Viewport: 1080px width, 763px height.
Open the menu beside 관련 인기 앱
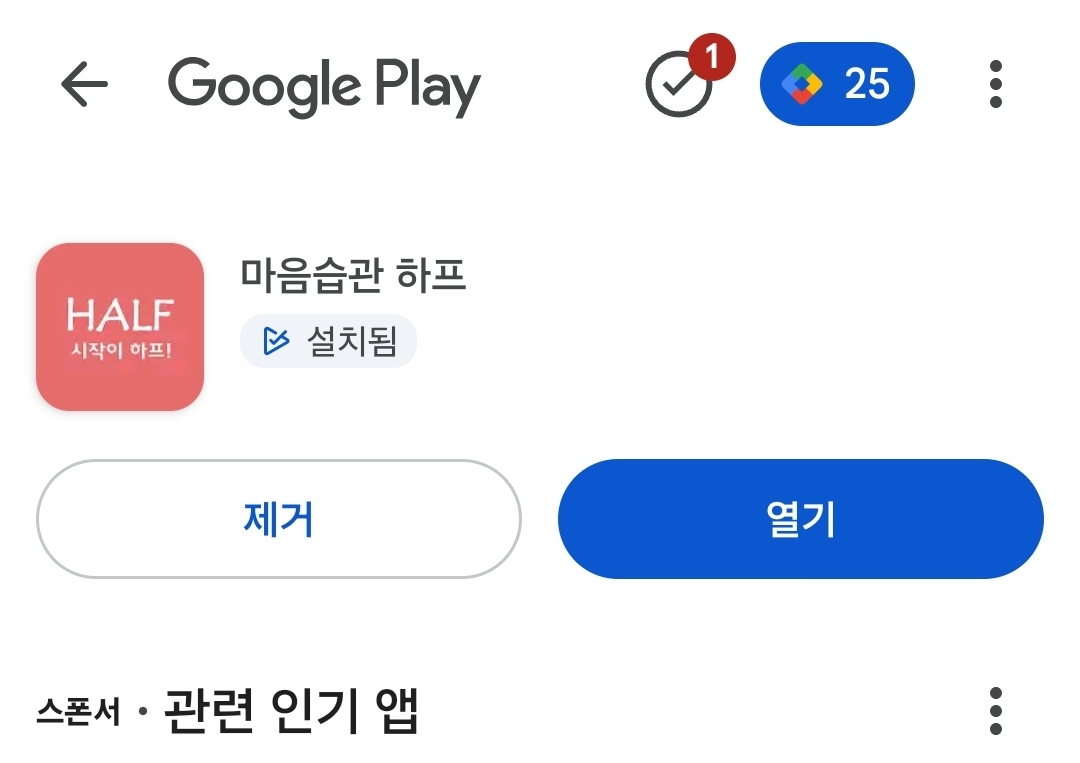[994, 711]
